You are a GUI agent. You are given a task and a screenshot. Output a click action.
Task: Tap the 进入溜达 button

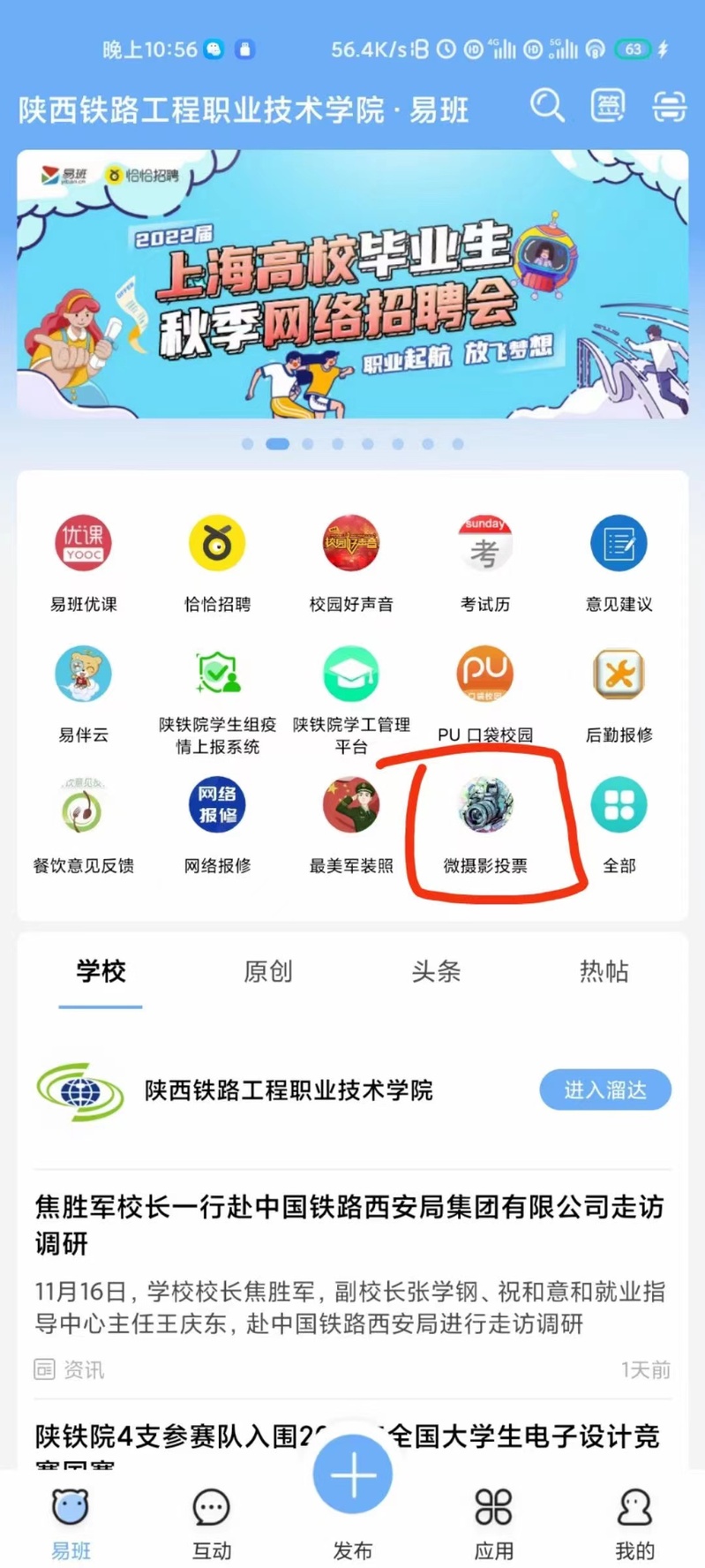click(x=605, y=1090)
